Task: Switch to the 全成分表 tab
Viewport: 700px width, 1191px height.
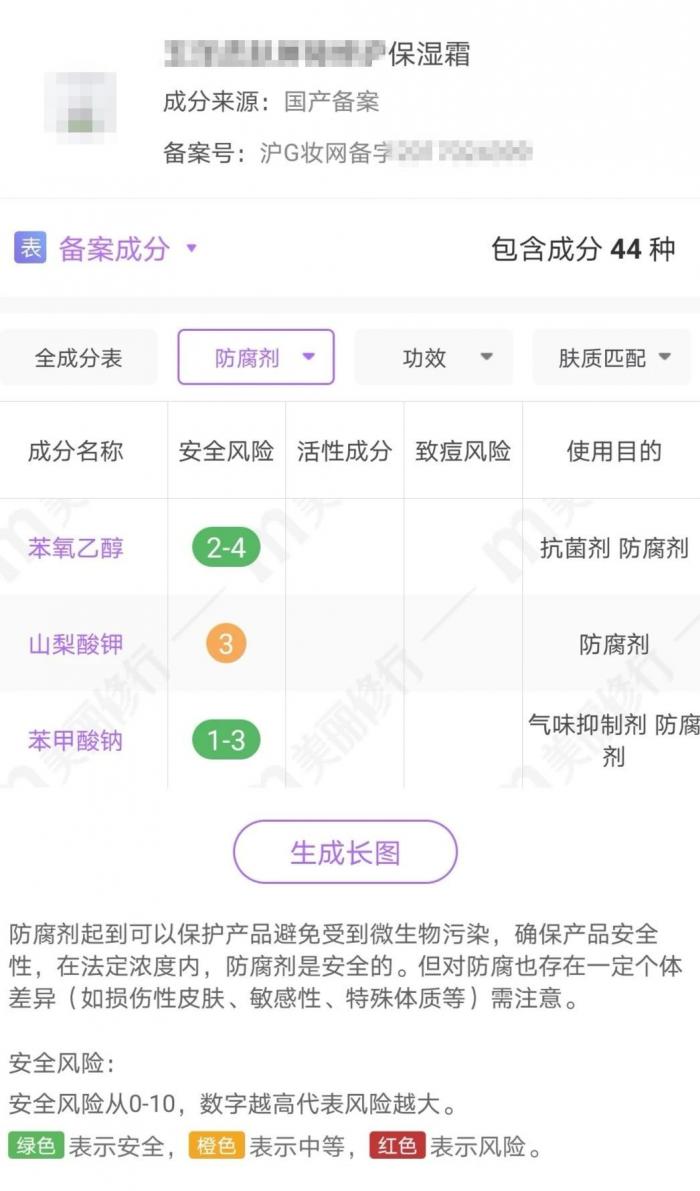Action: tap(78, 357)
